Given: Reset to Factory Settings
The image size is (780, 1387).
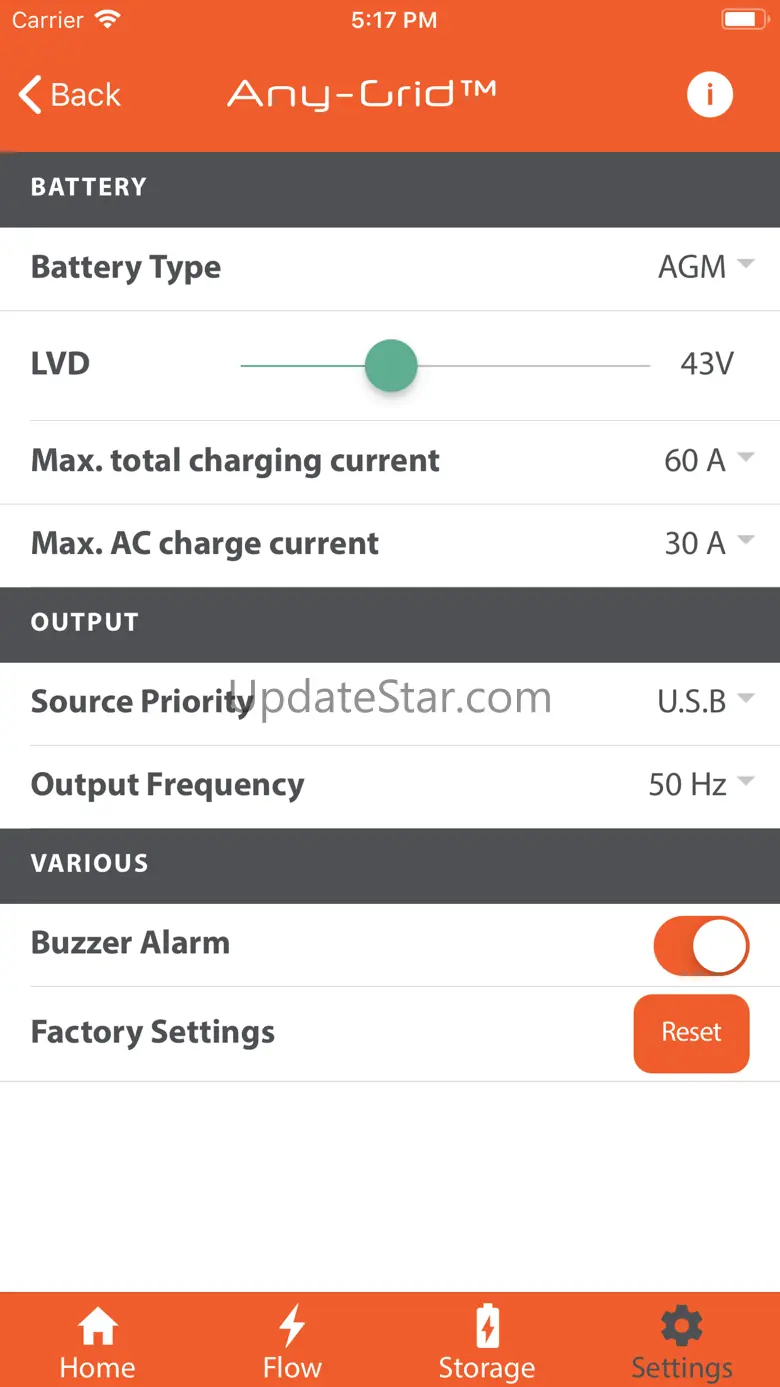Looking at the screenshot, I should pyautogui.click(x=691, y=1033).
